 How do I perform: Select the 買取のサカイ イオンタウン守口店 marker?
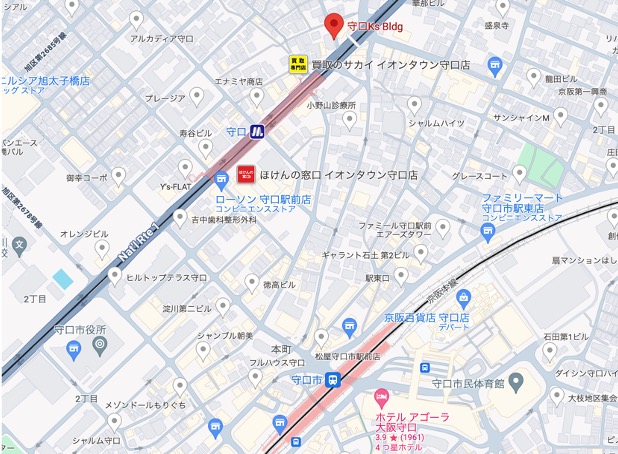(x=298, y=63)
